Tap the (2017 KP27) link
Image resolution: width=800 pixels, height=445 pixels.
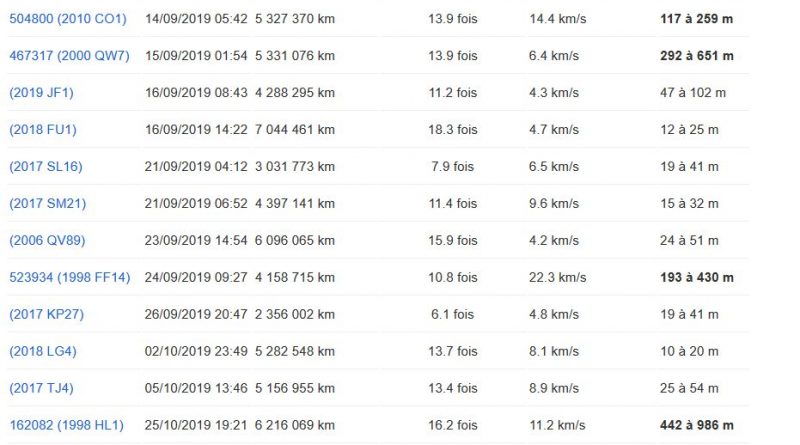pyautogui.click(x=46, y=315)
